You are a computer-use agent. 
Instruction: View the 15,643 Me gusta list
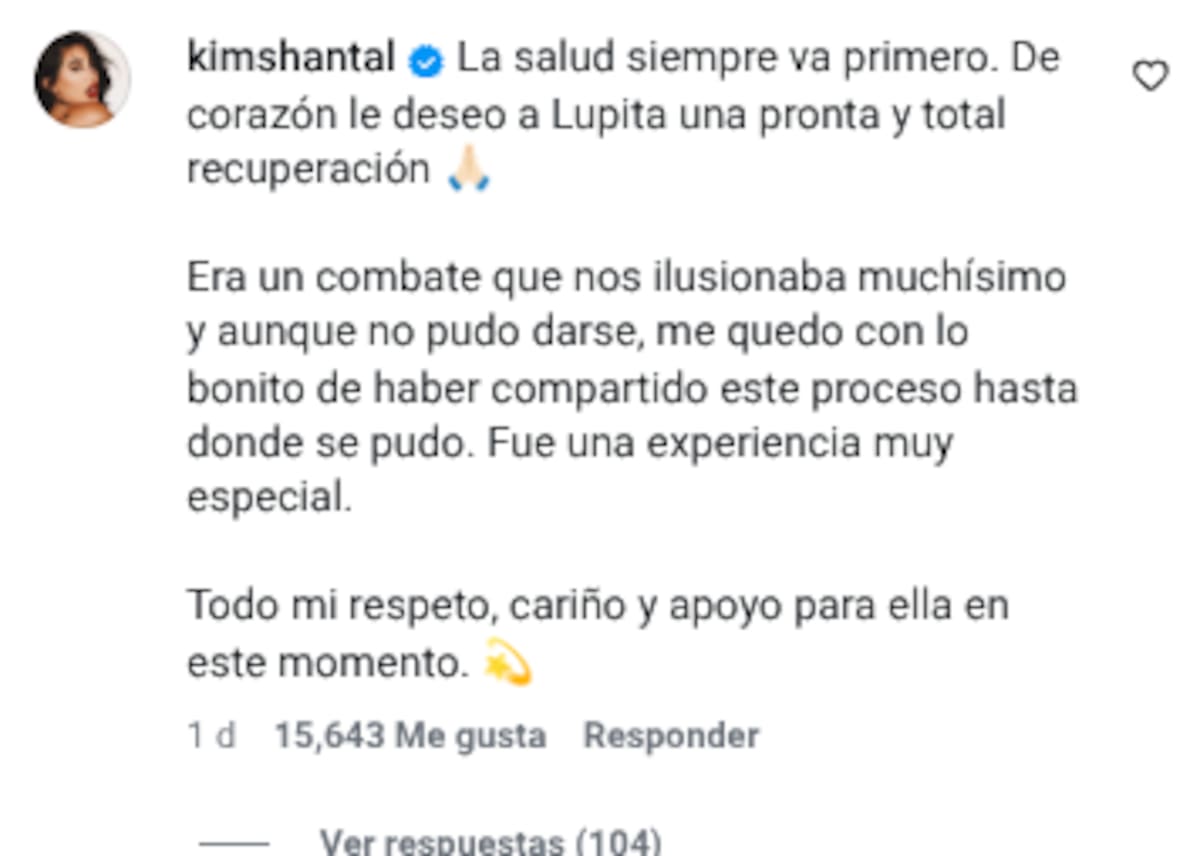410,736
